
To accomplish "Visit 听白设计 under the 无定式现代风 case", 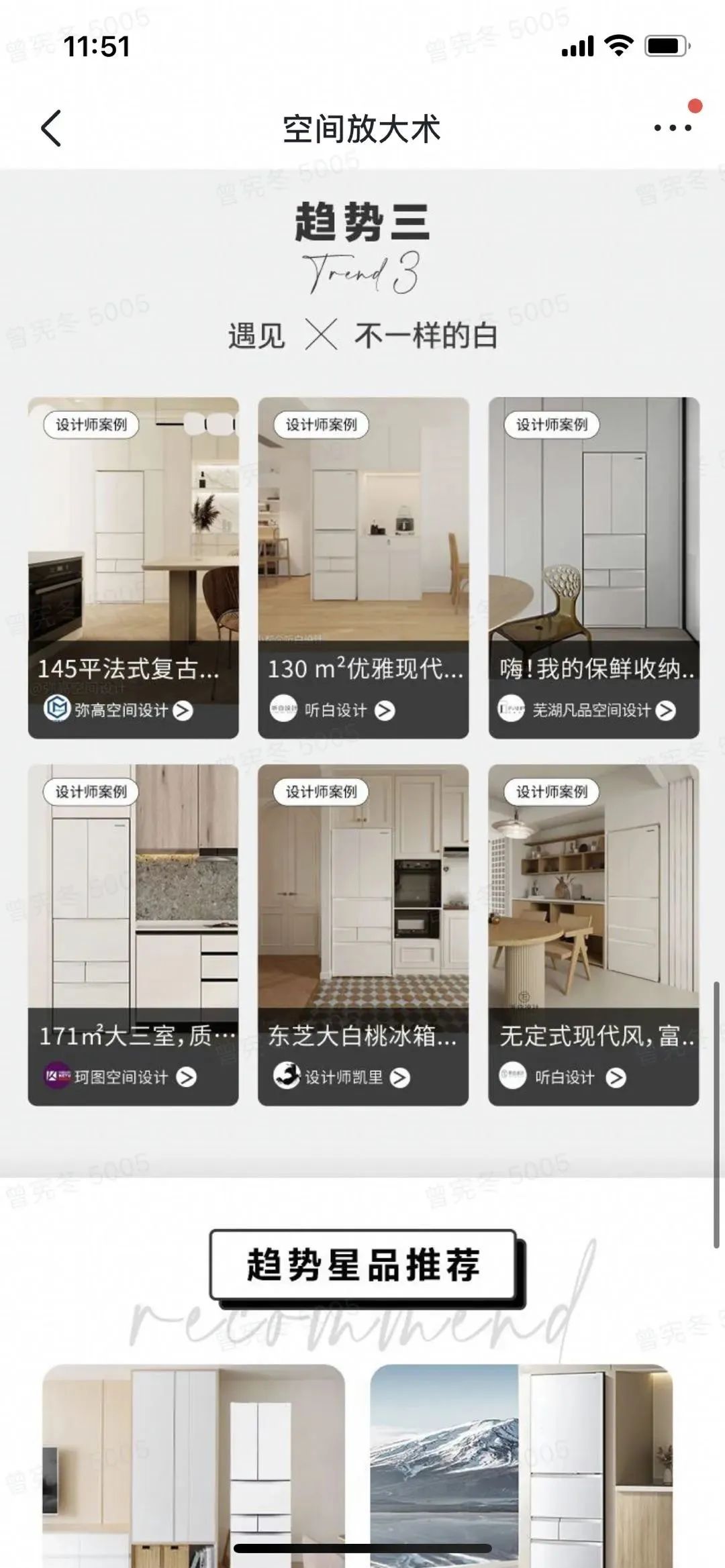I will 564,1077.
